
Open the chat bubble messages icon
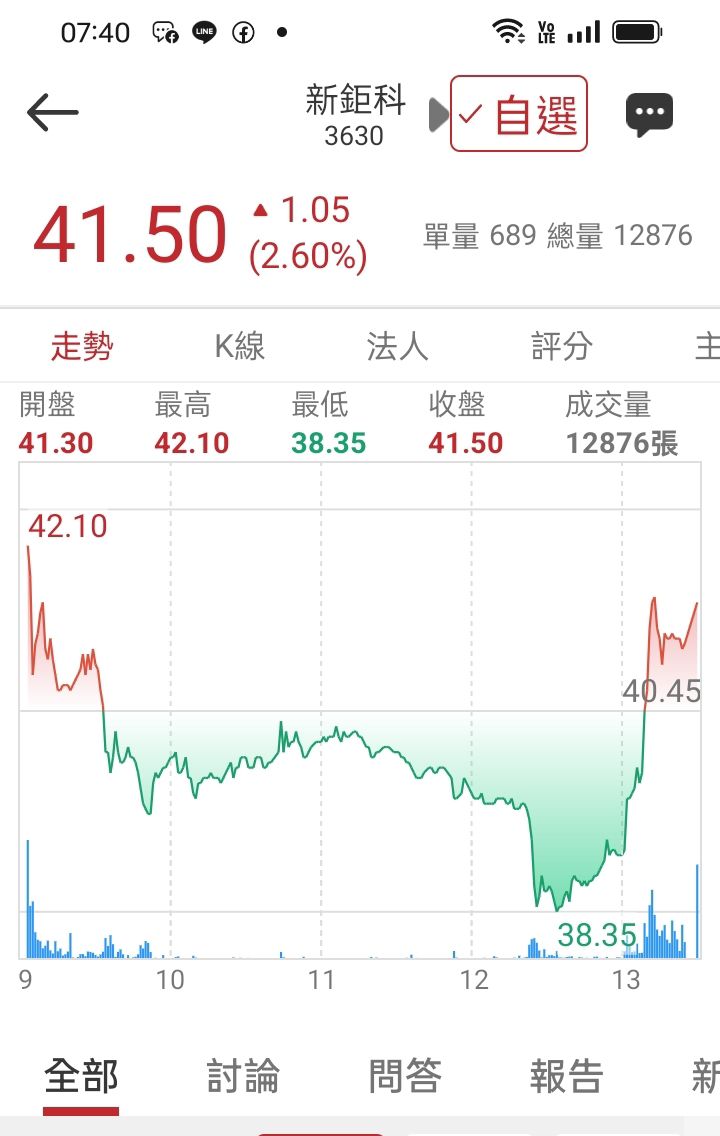pos(649,115)
